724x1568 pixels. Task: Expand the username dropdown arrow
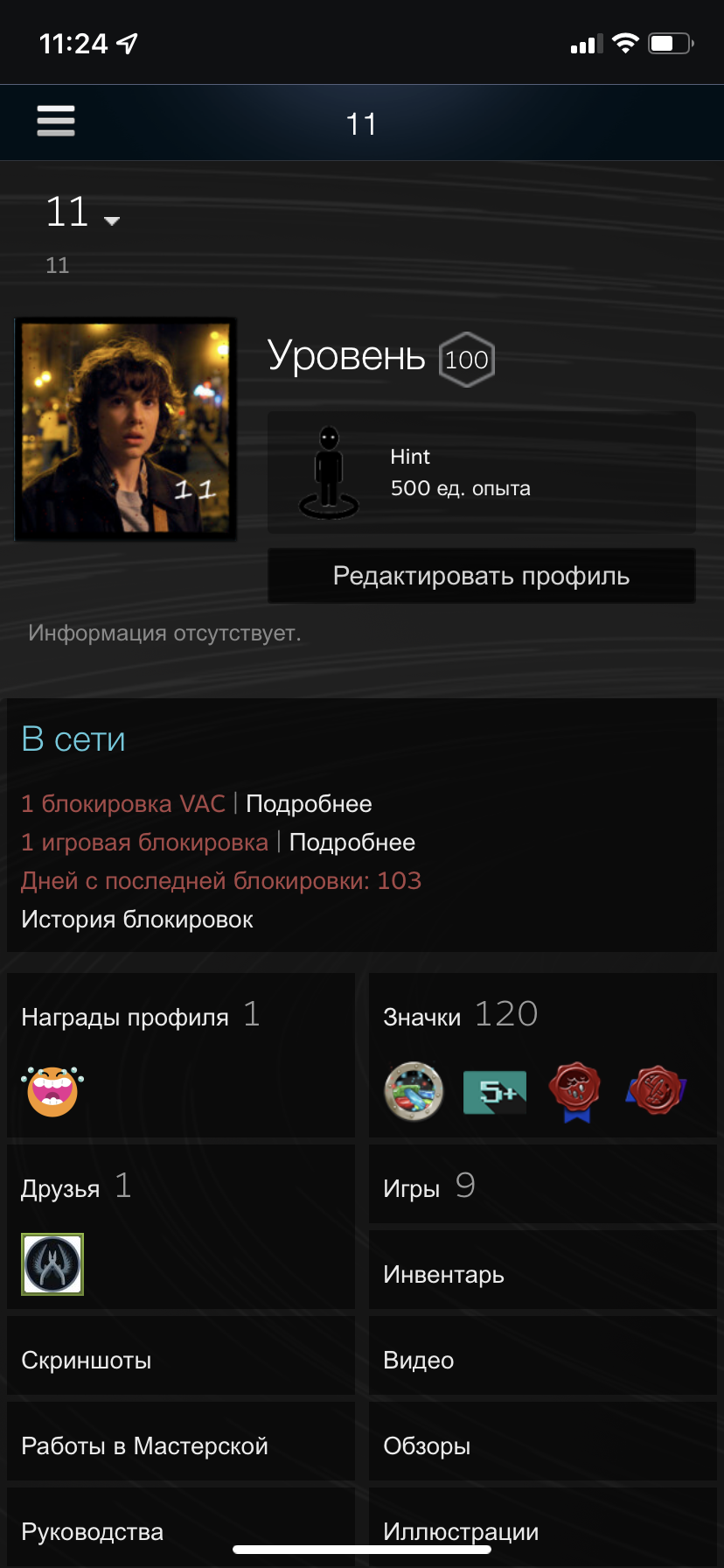click(112, 220)
